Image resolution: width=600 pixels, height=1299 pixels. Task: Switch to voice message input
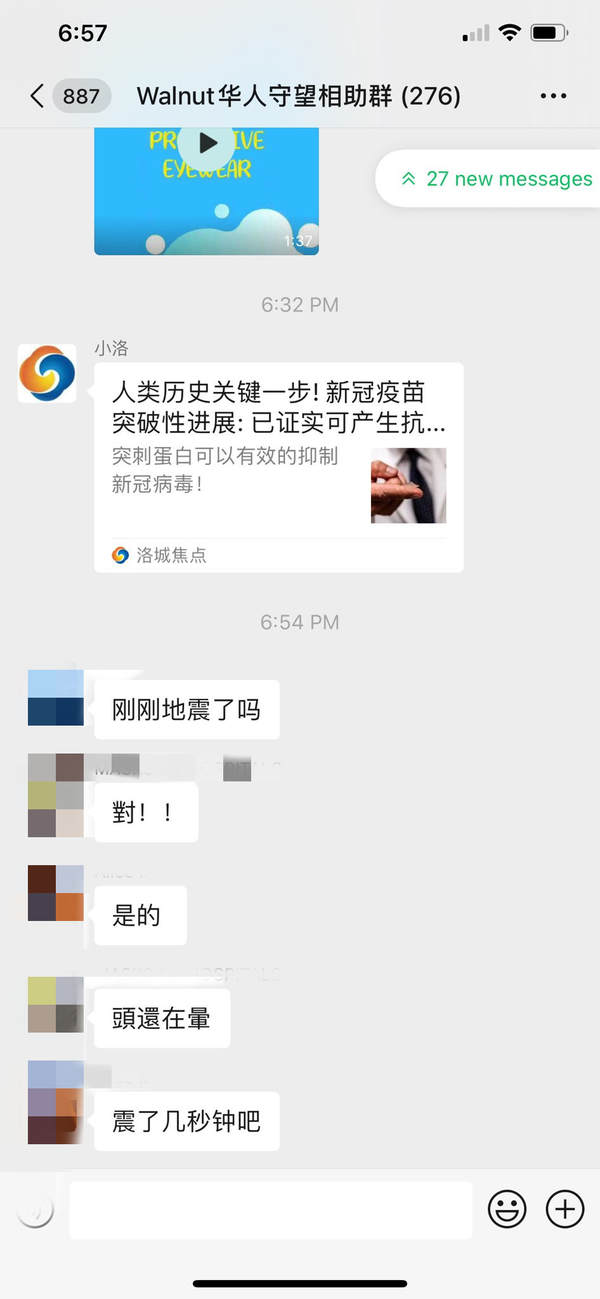tap(35, 1210)
